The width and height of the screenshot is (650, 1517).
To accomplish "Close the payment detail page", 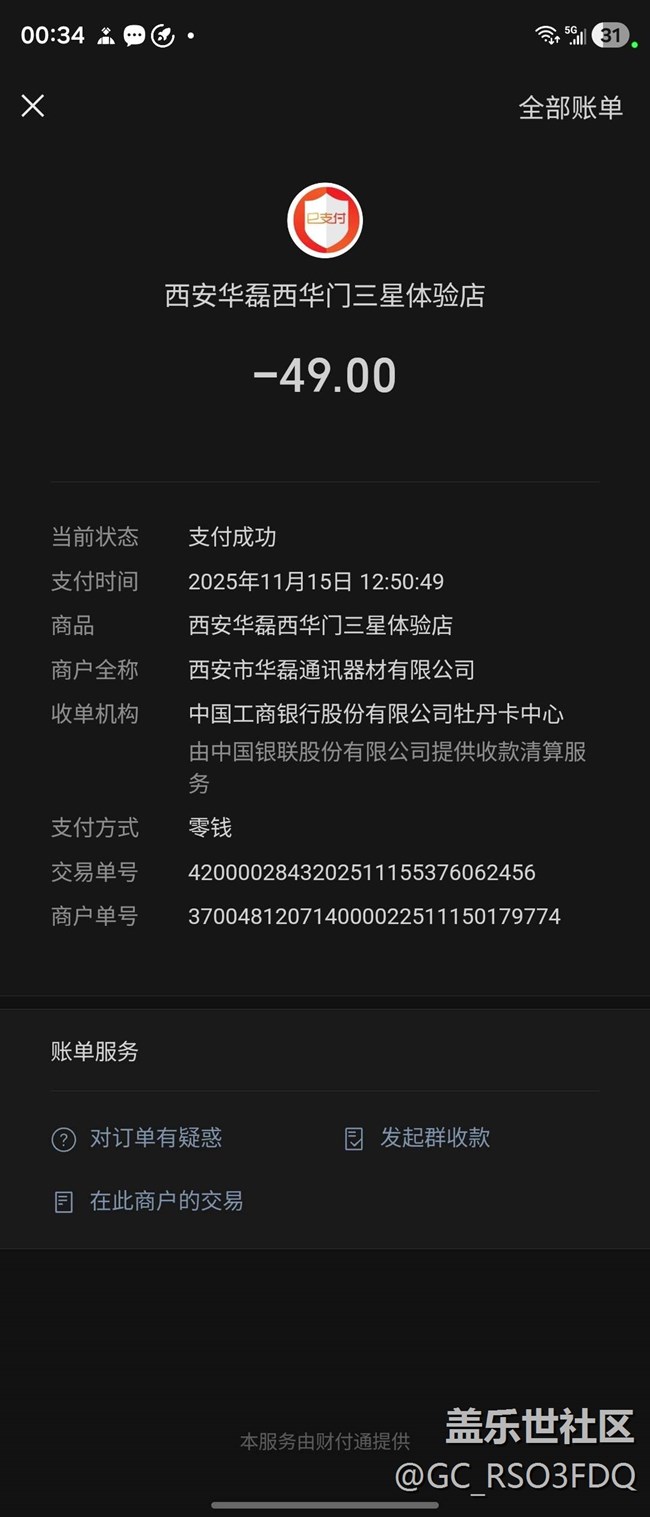I will 33,106.
